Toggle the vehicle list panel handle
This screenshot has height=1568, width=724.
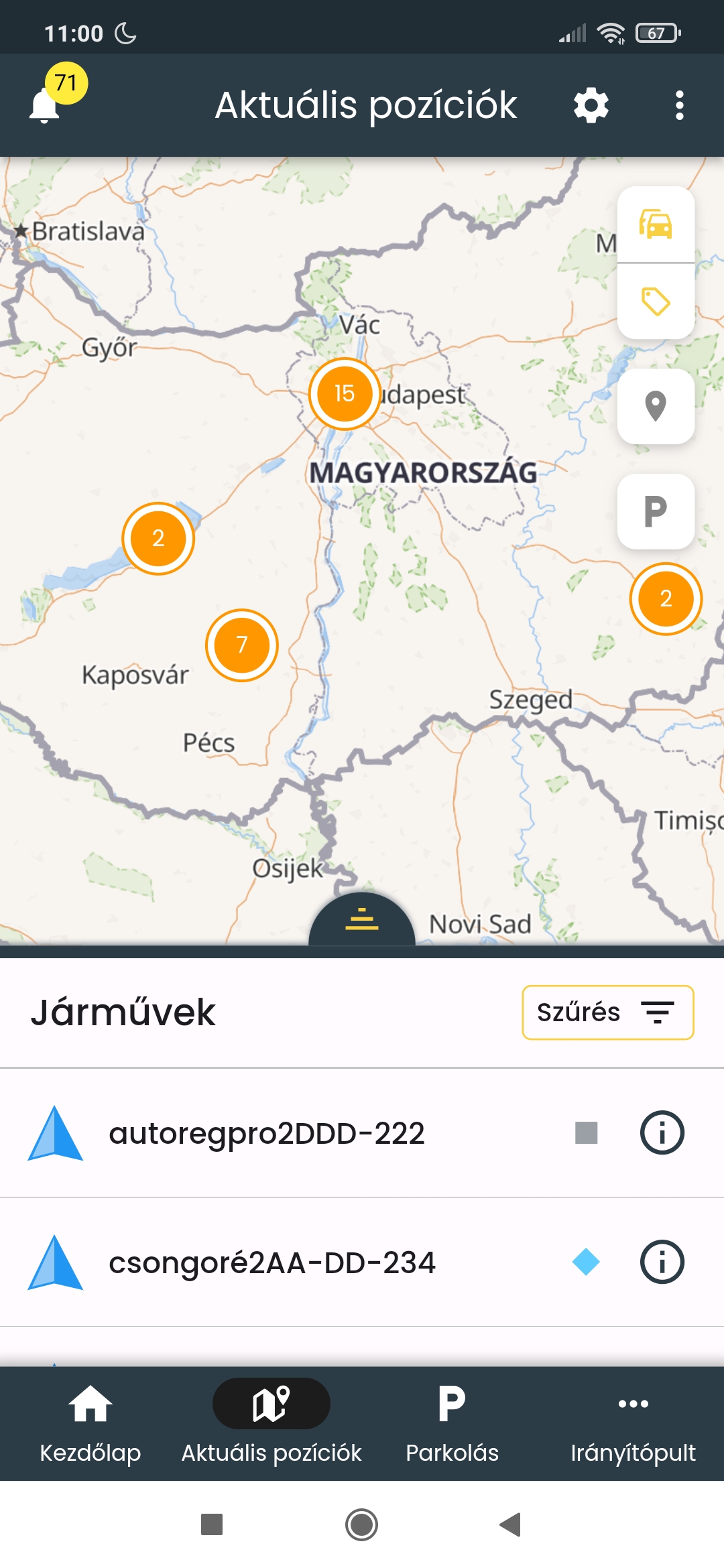tap(362, 919)
